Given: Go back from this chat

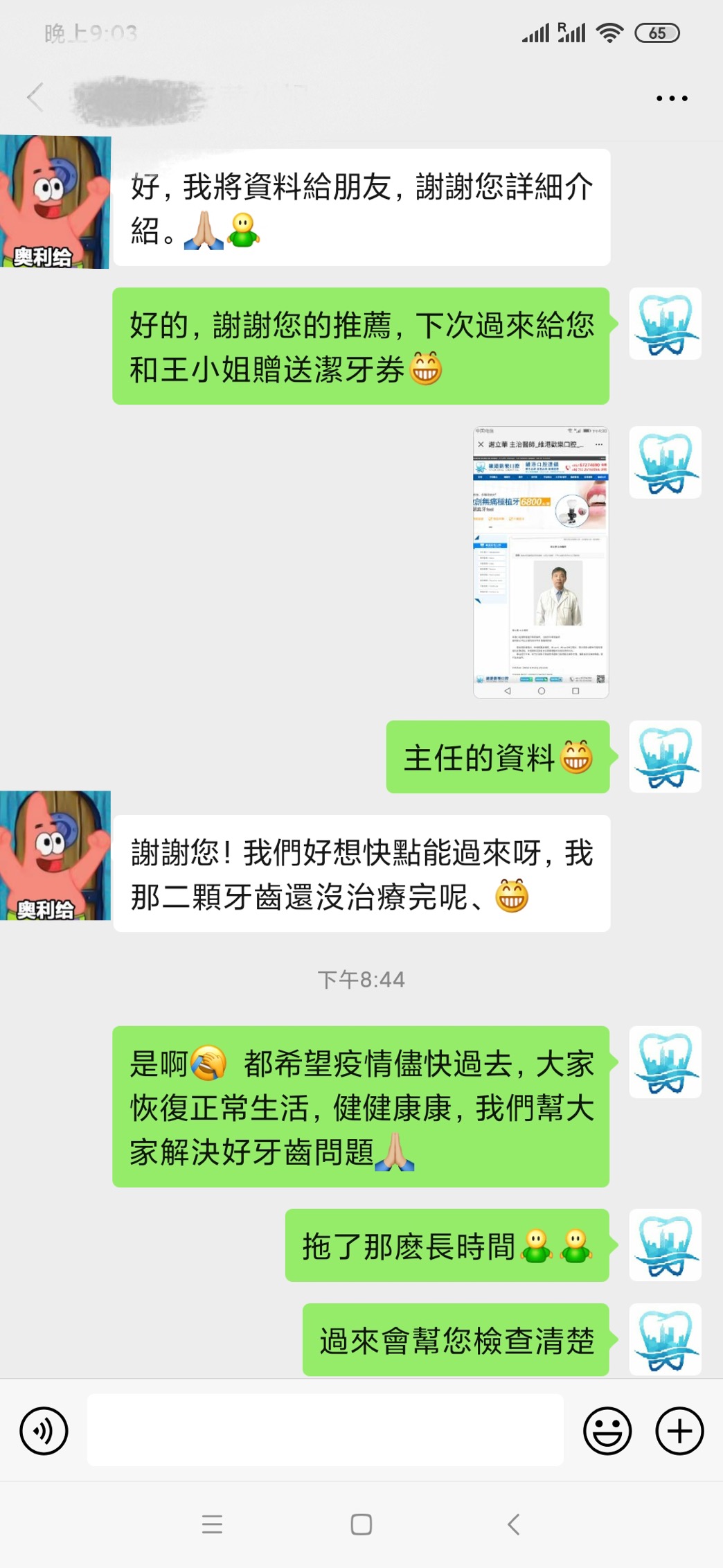Looking at the screenshot, I should click(x=36, y=97).
